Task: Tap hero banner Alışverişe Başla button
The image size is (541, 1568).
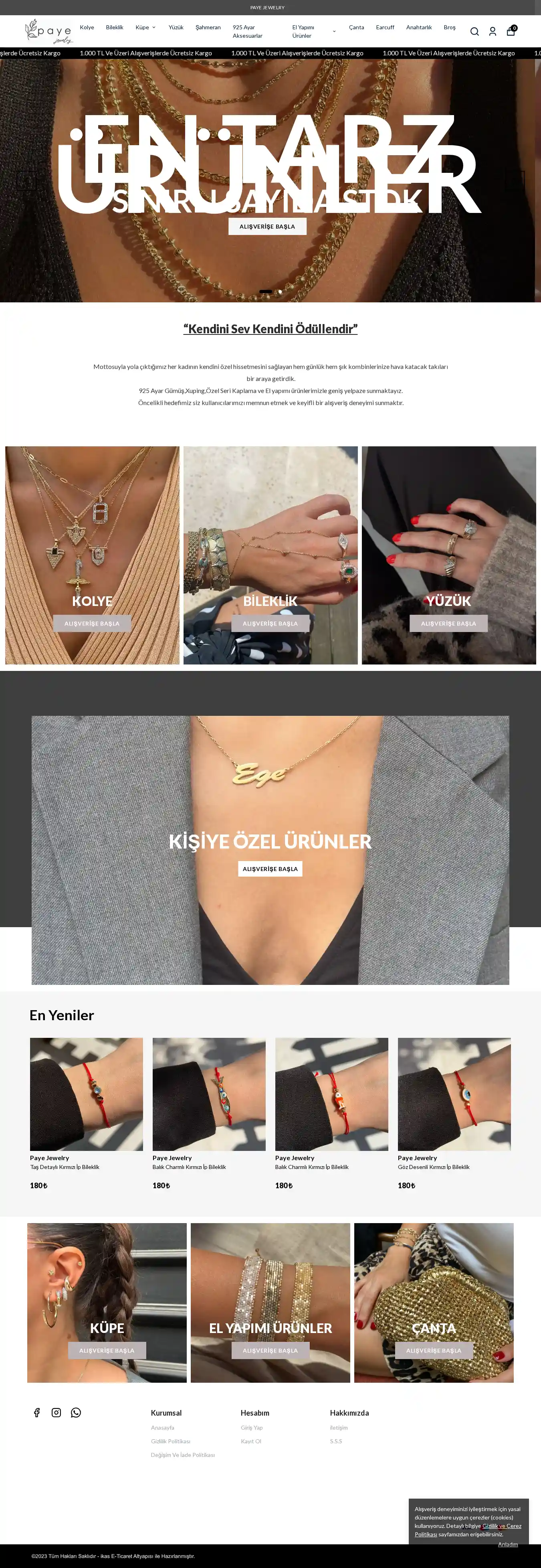Action: 267,227
